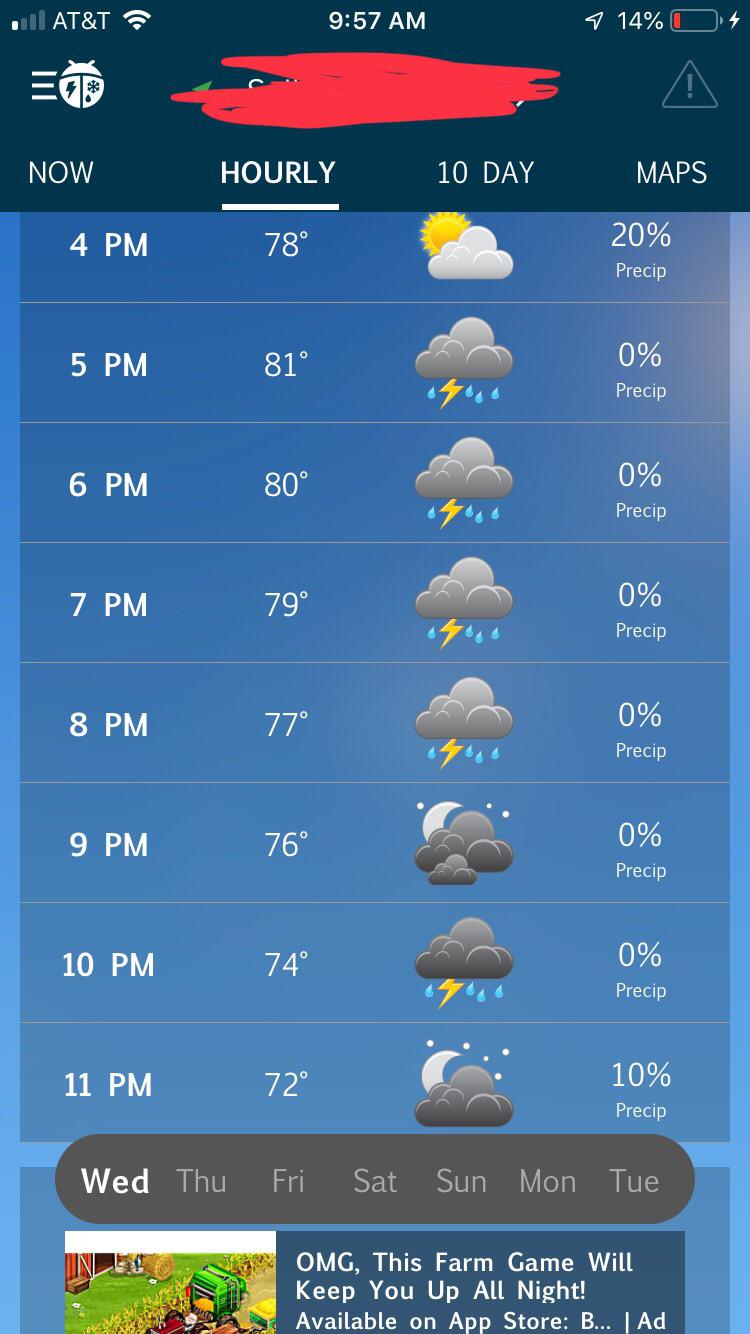Tap the 7 PM thunderstorm icon

(463, 603)
